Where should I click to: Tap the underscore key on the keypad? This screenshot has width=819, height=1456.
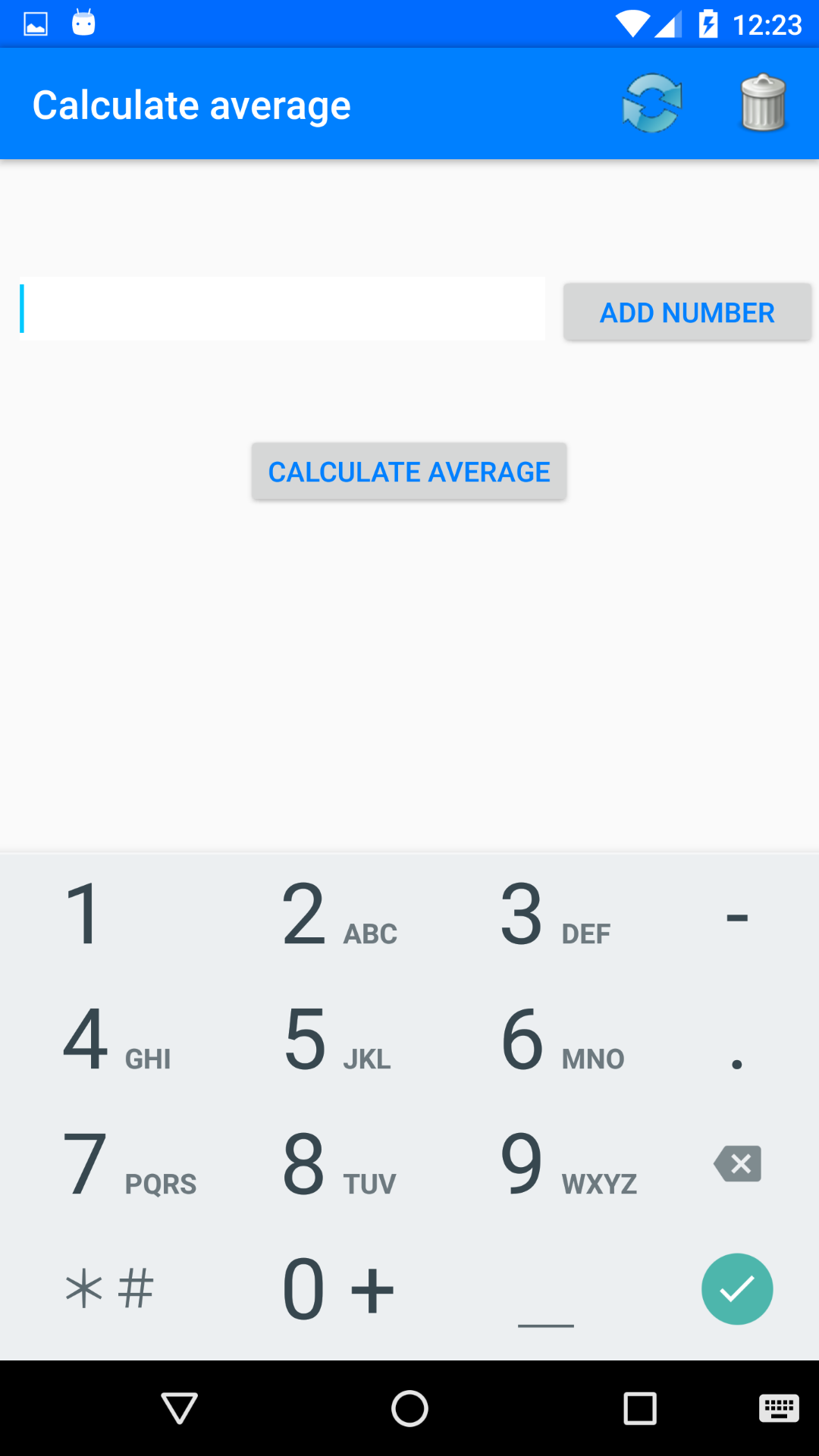click(x=548, y=1297)
